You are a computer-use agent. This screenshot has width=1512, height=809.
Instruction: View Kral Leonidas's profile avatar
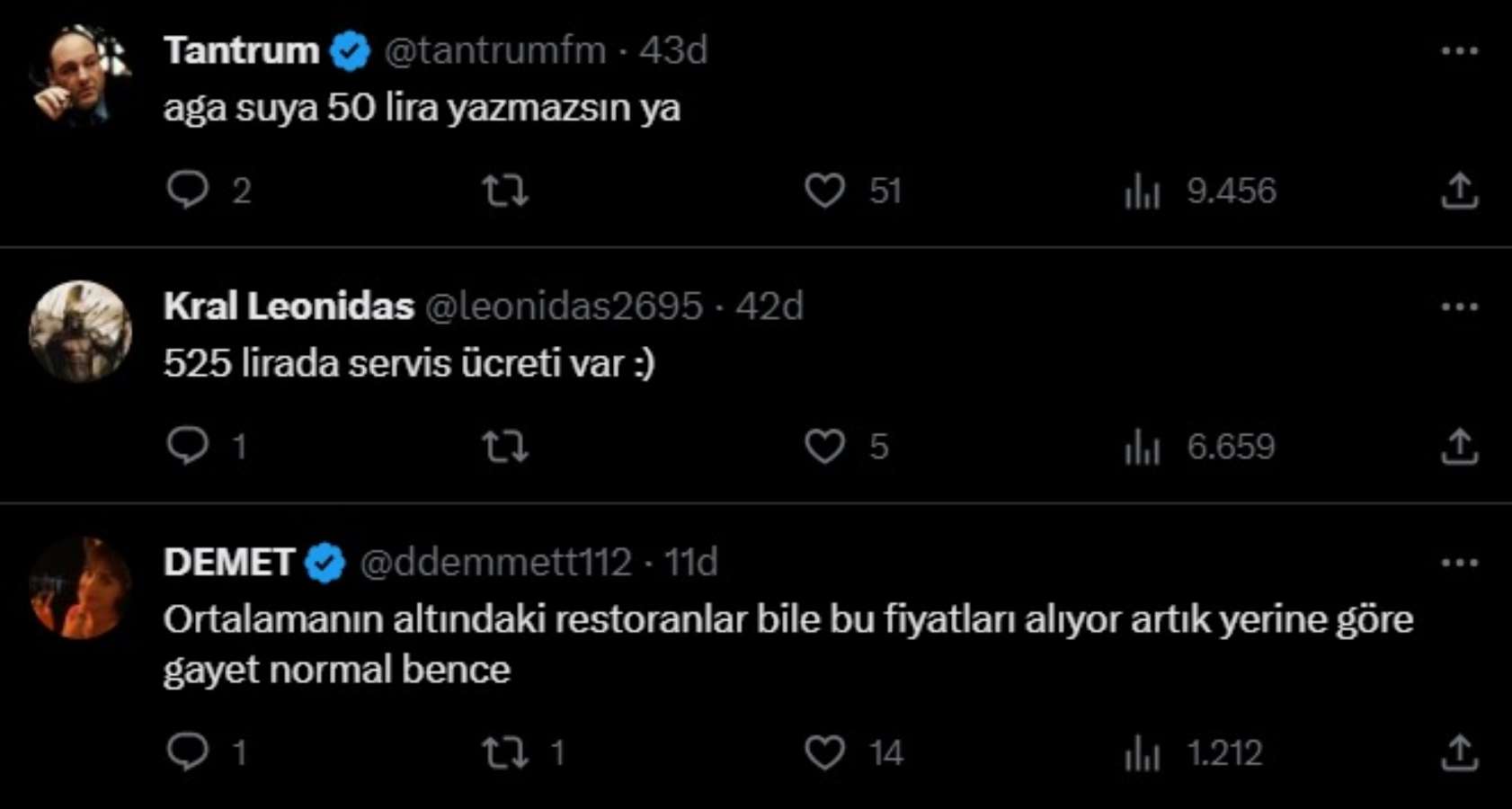80,331
